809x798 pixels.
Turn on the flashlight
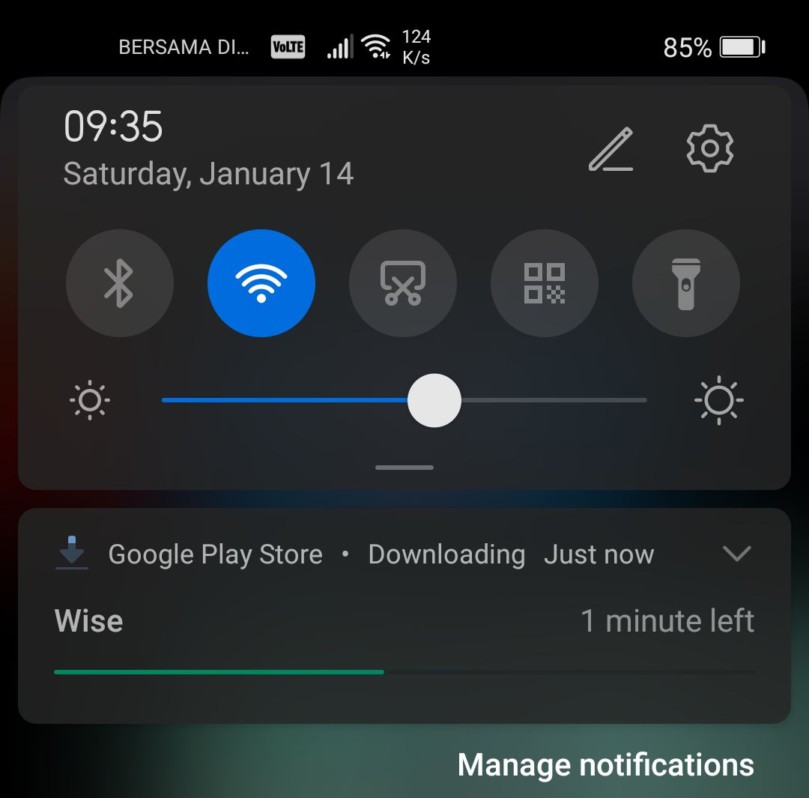(x=686, y=283)
